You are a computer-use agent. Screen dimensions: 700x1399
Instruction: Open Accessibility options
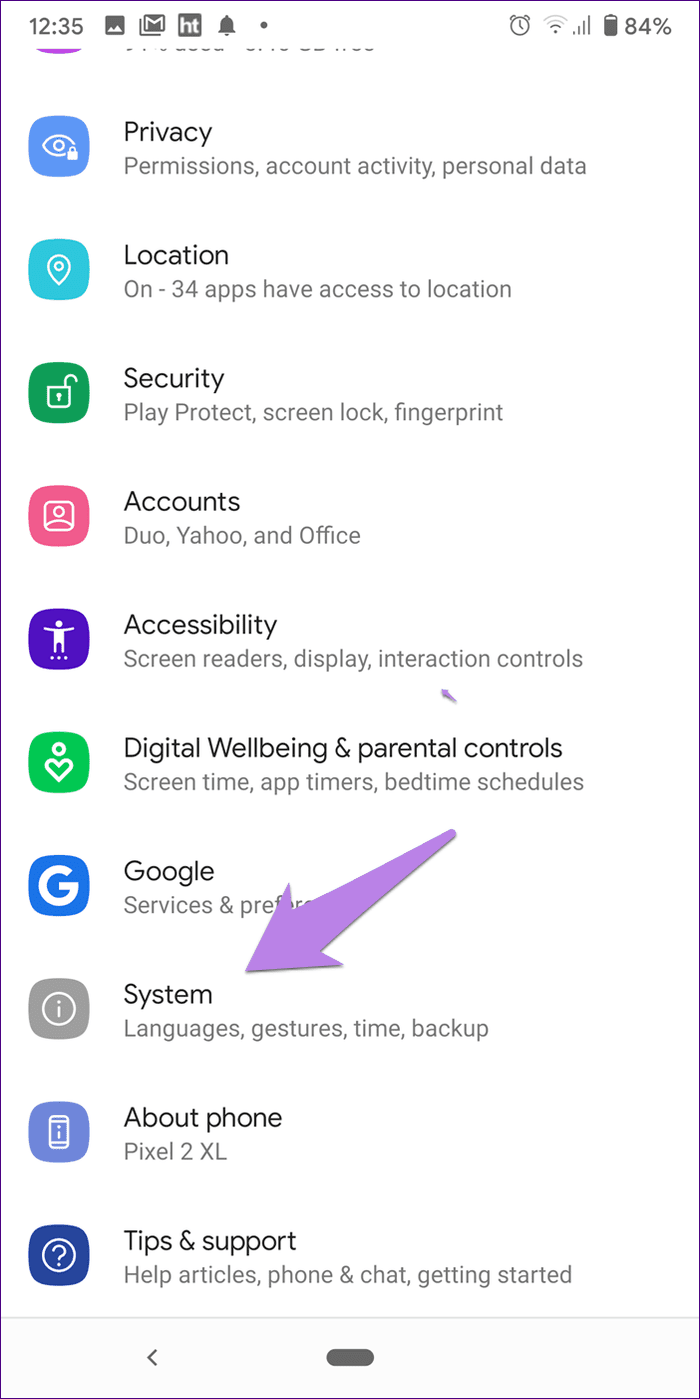(x=350, y=641)
